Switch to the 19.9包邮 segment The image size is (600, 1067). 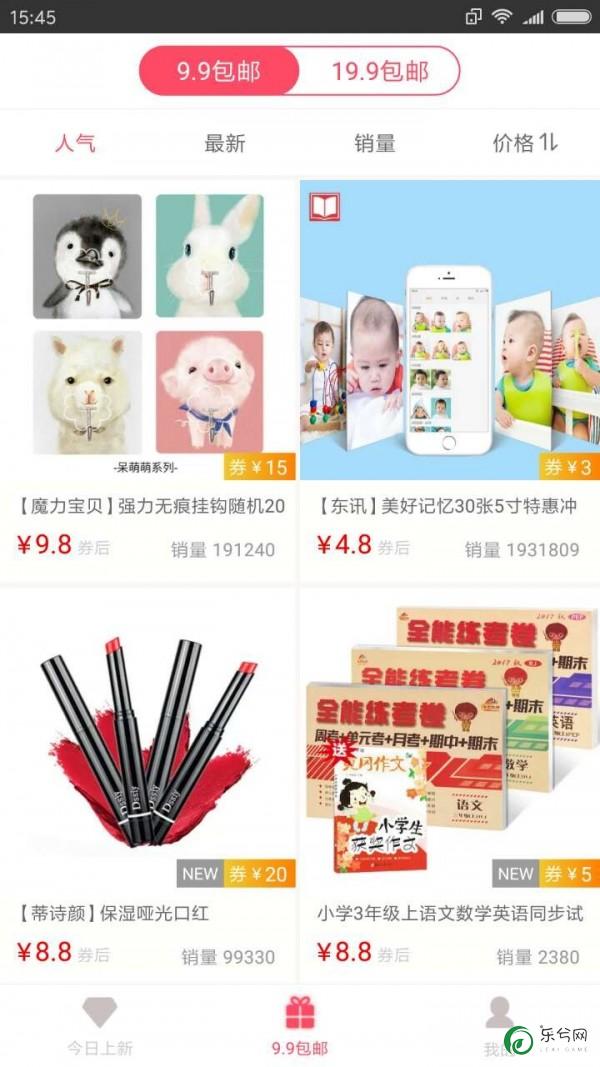click(380, 71)
